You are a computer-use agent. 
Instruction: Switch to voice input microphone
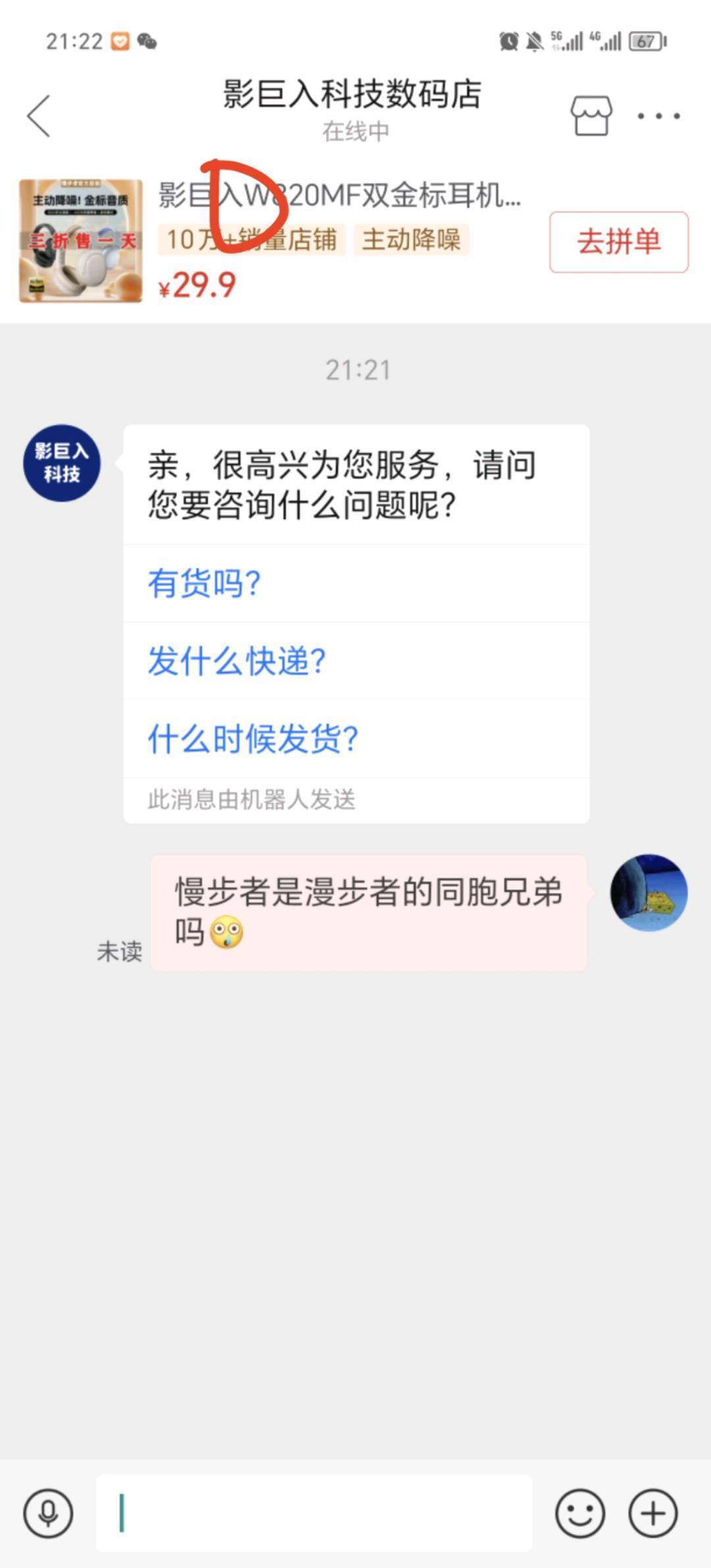pyautogui.click(x=48, y=1513)
